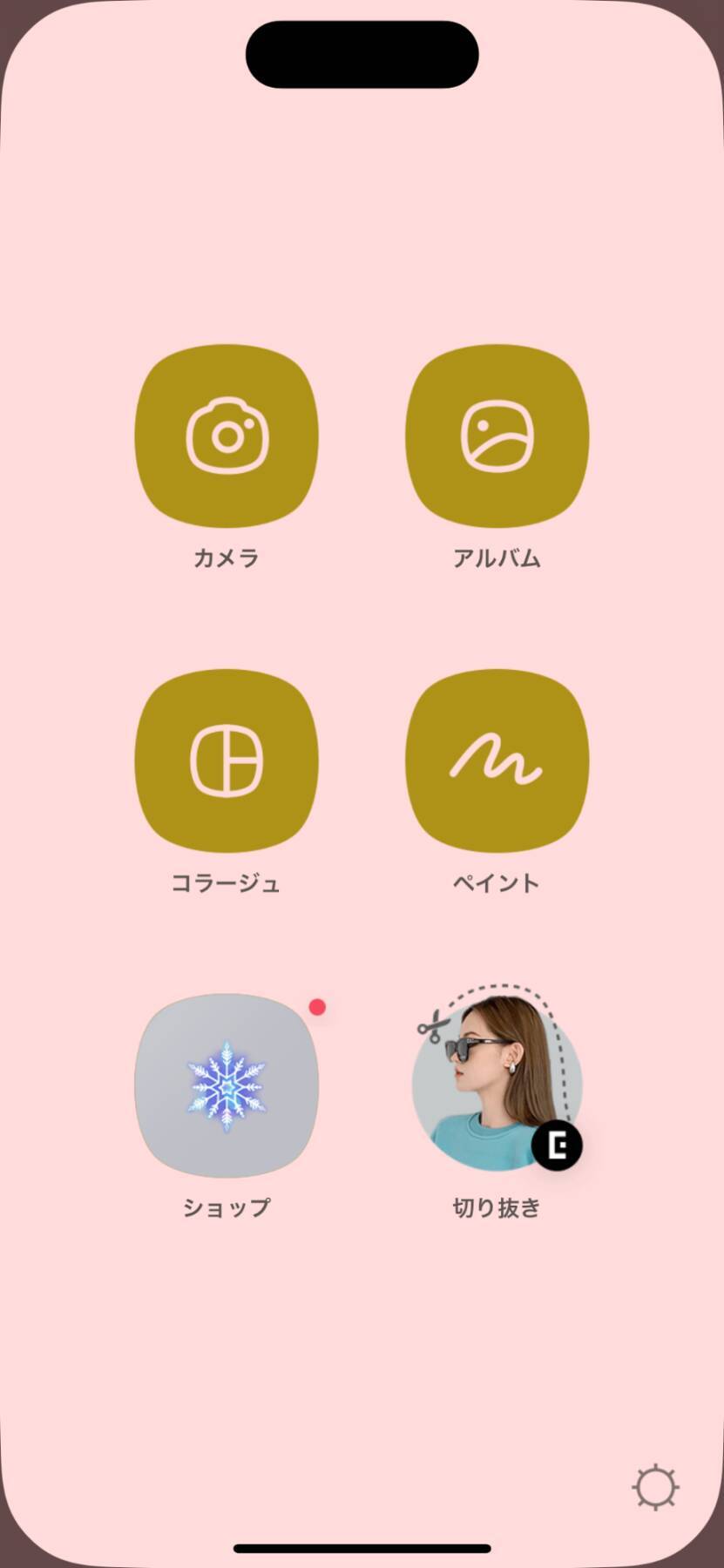Open the ショップ snowflake shop
Screen dimensions: 724x1568
click(227, 1085)
